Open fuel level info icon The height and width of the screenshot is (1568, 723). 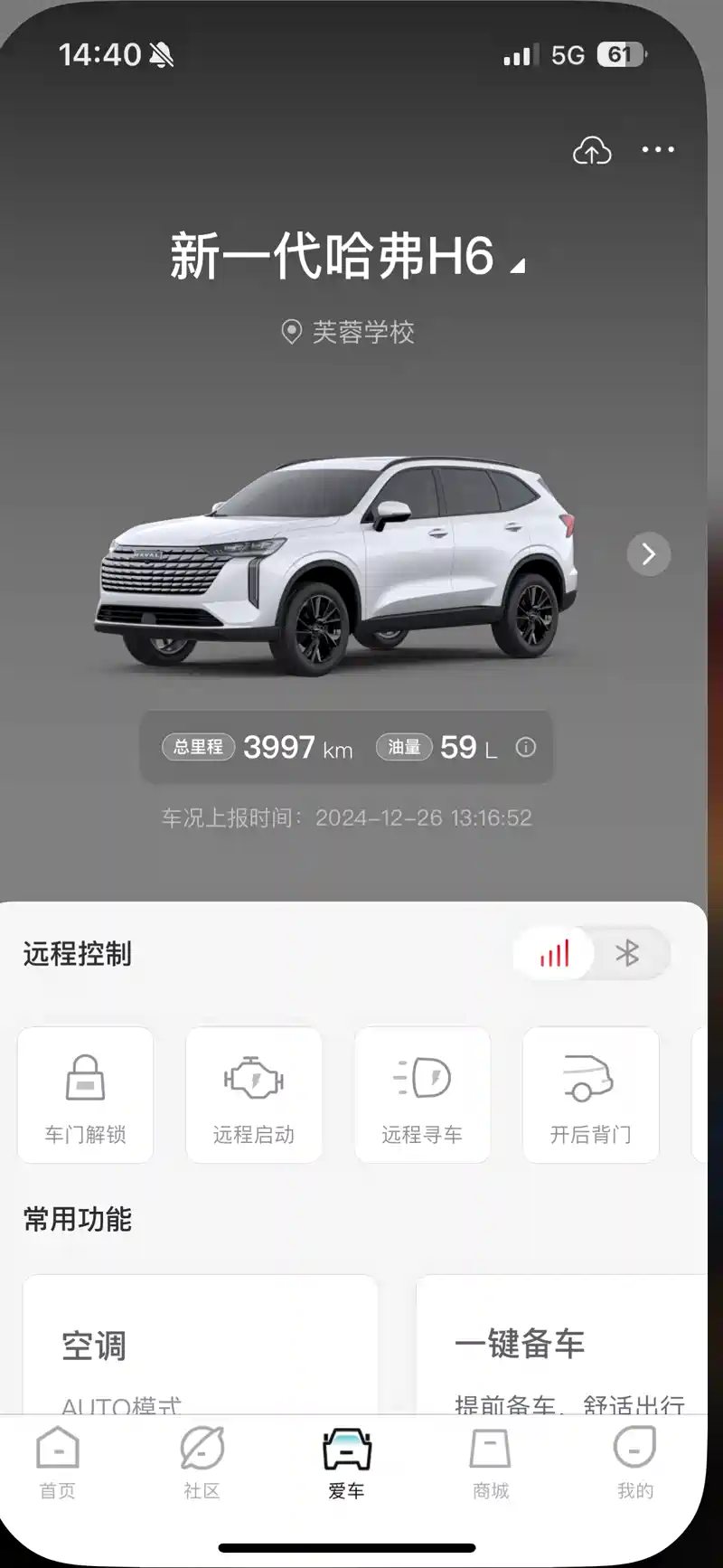(x=525, y=747)
